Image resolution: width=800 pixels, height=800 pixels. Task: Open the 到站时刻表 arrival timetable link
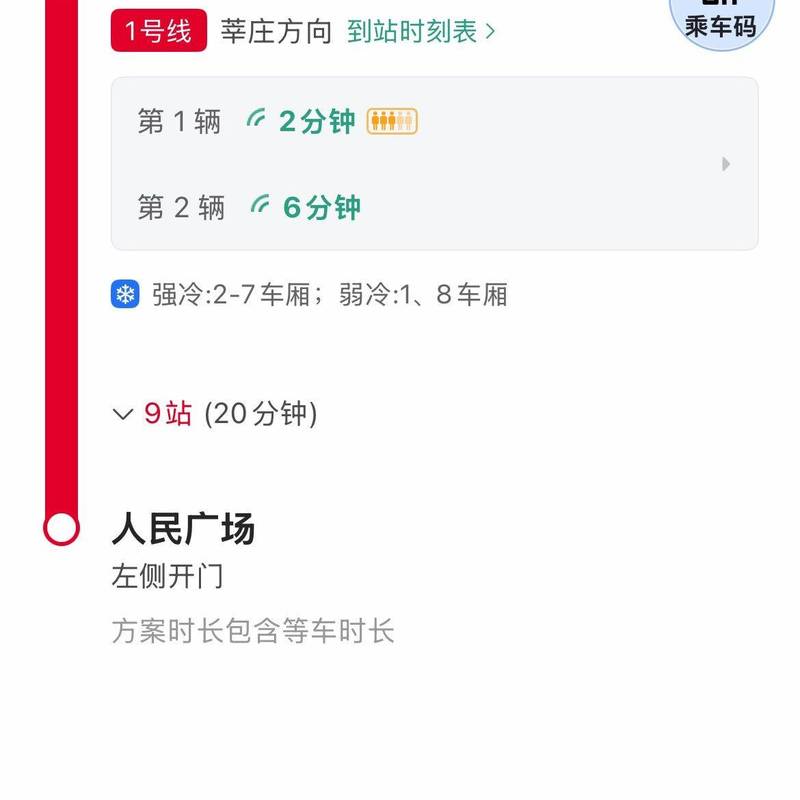click(421, 32)
